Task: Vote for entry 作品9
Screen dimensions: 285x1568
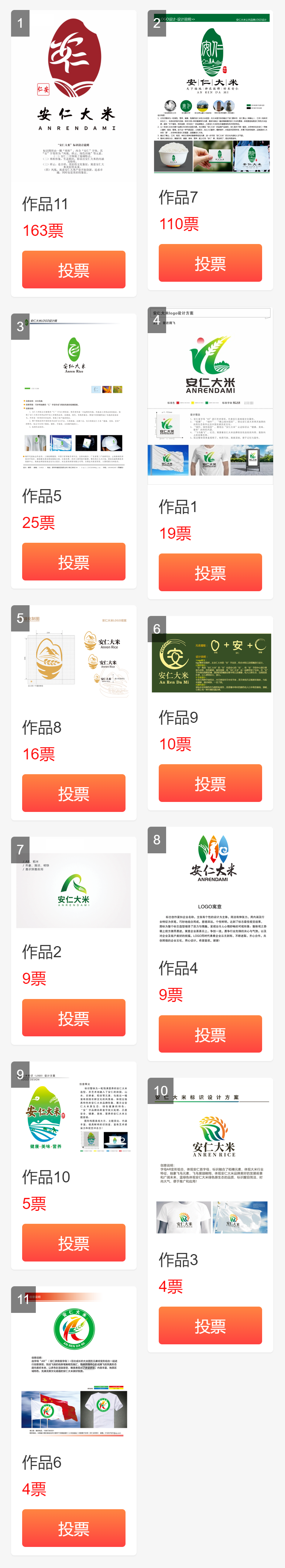Action: click(210, 783)
